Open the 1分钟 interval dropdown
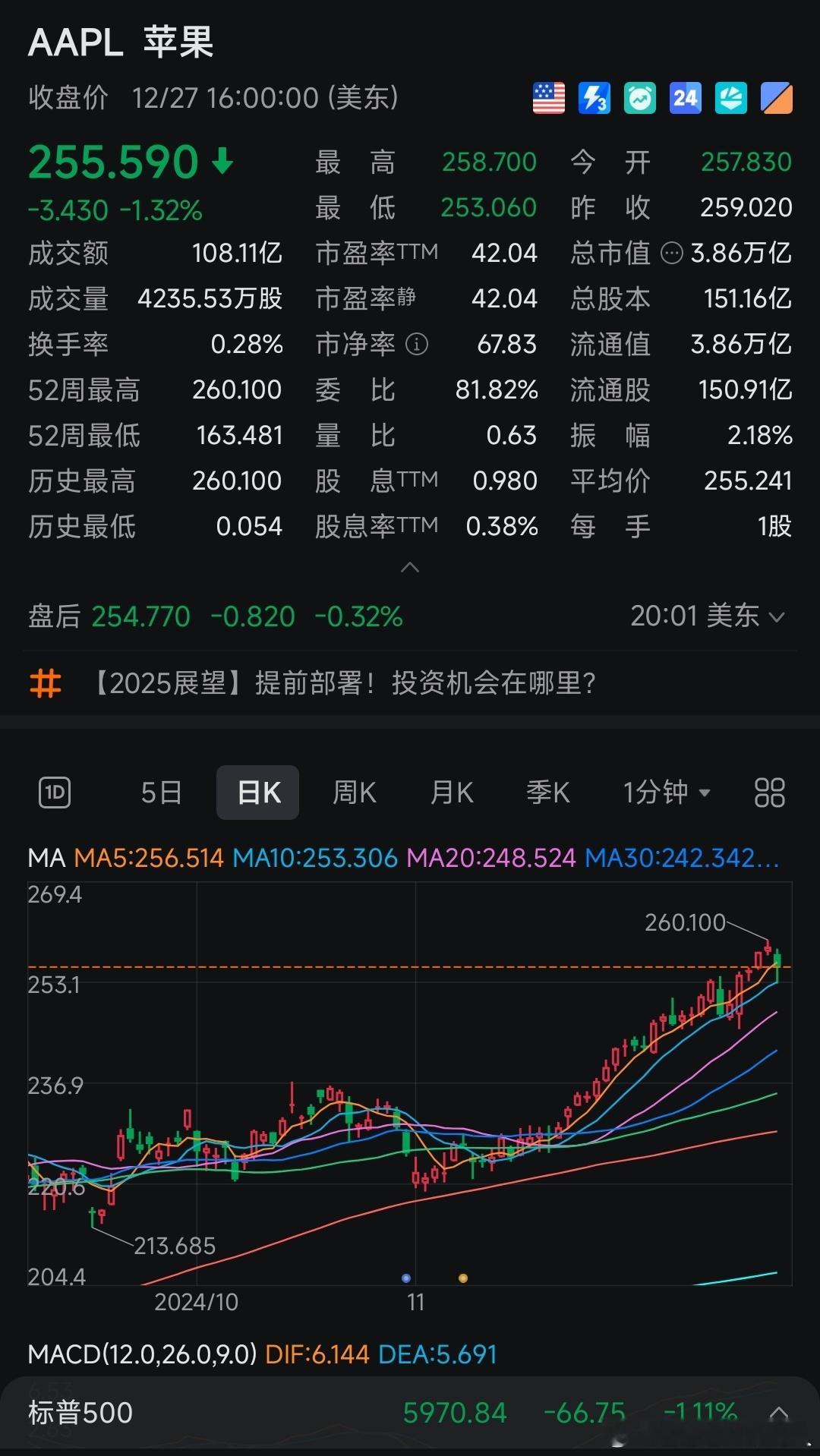This screenshot has width=820, height=1456. pyautogui.click(x=667, y=793)
